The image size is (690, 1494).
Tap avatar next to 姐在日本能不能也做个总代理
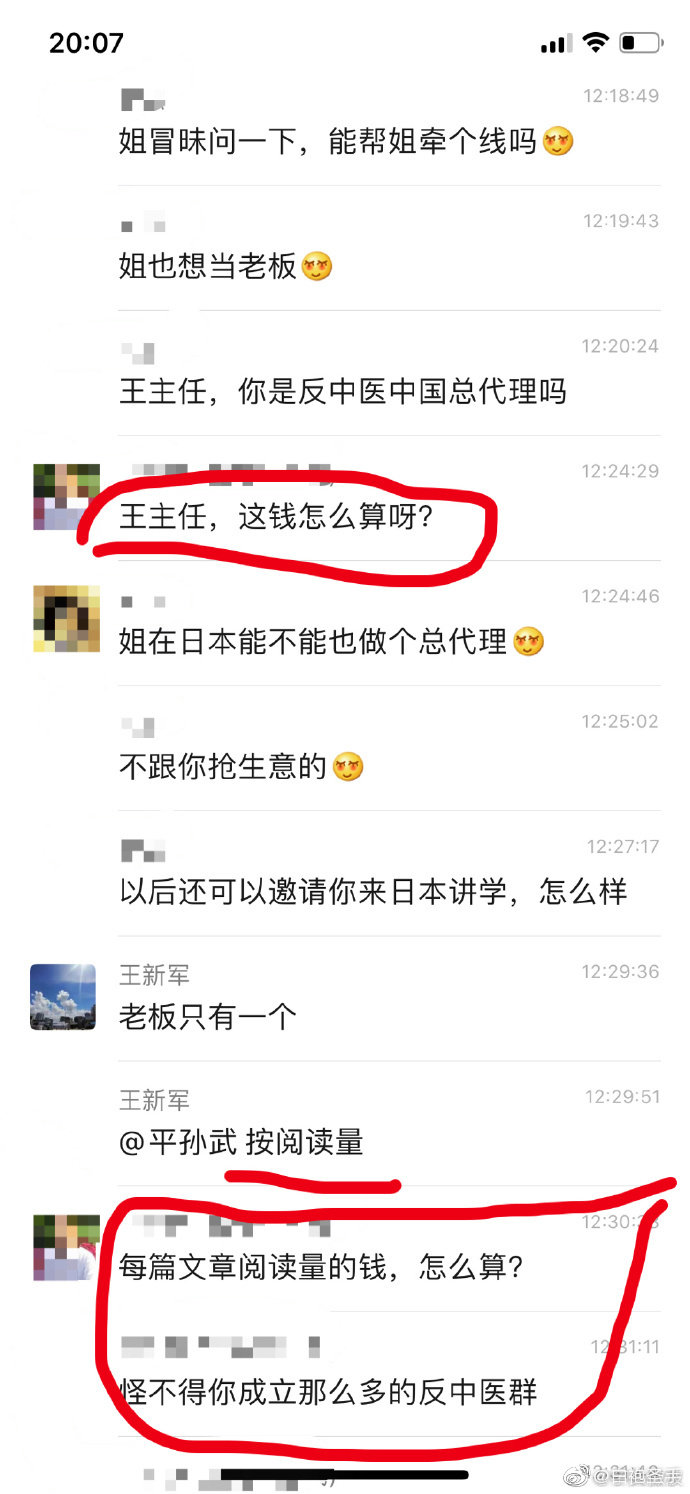[x=66, y=619]
